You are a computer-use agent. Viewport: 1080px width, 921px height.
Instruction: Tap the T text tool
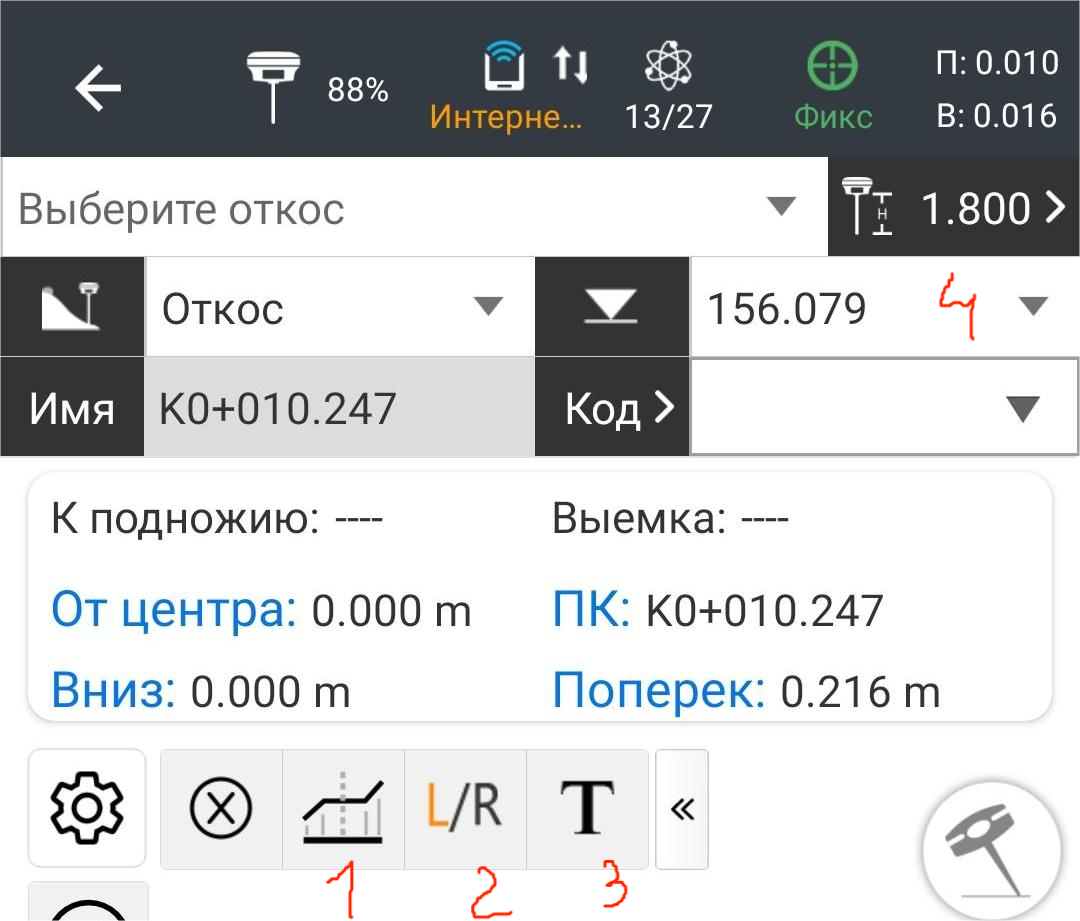point(587,809)
